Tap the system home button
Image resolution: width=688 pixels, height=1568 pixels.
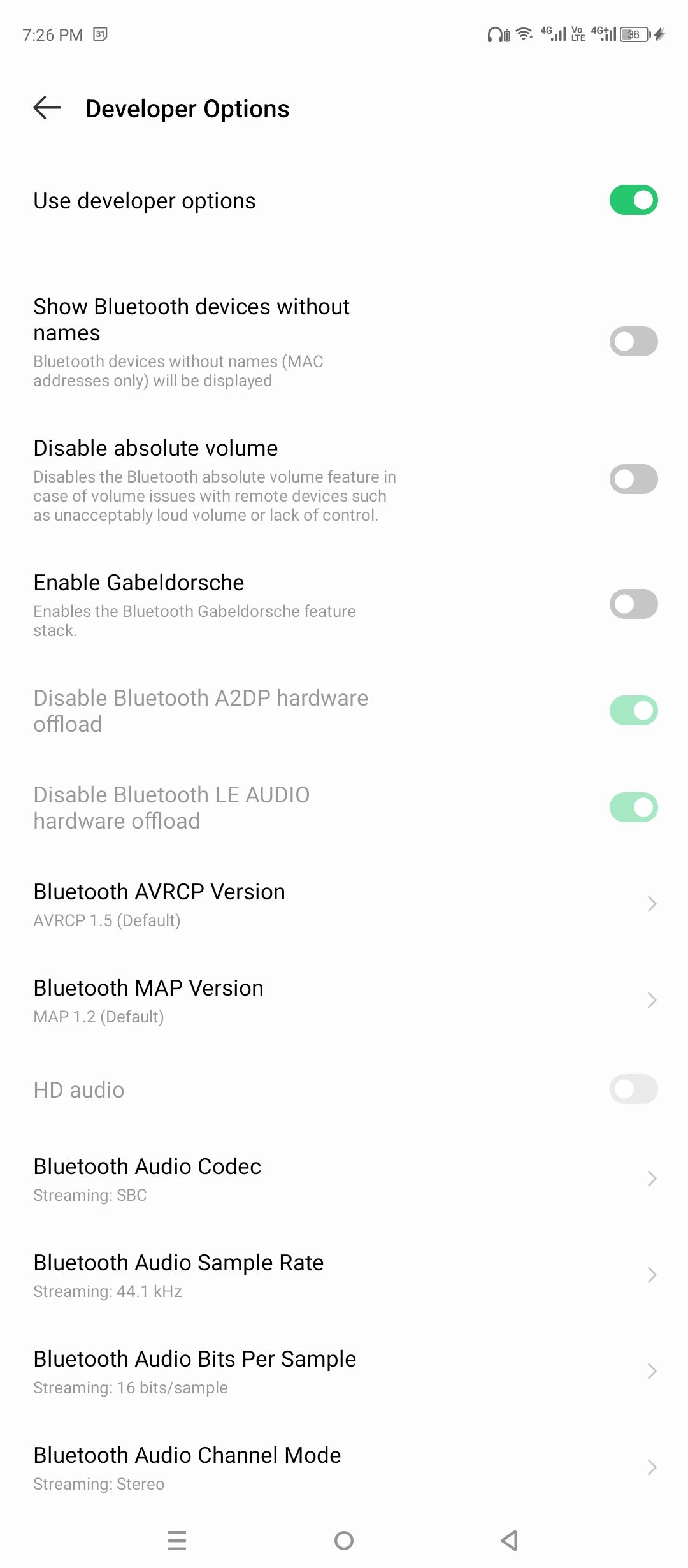pos(344,1541)
